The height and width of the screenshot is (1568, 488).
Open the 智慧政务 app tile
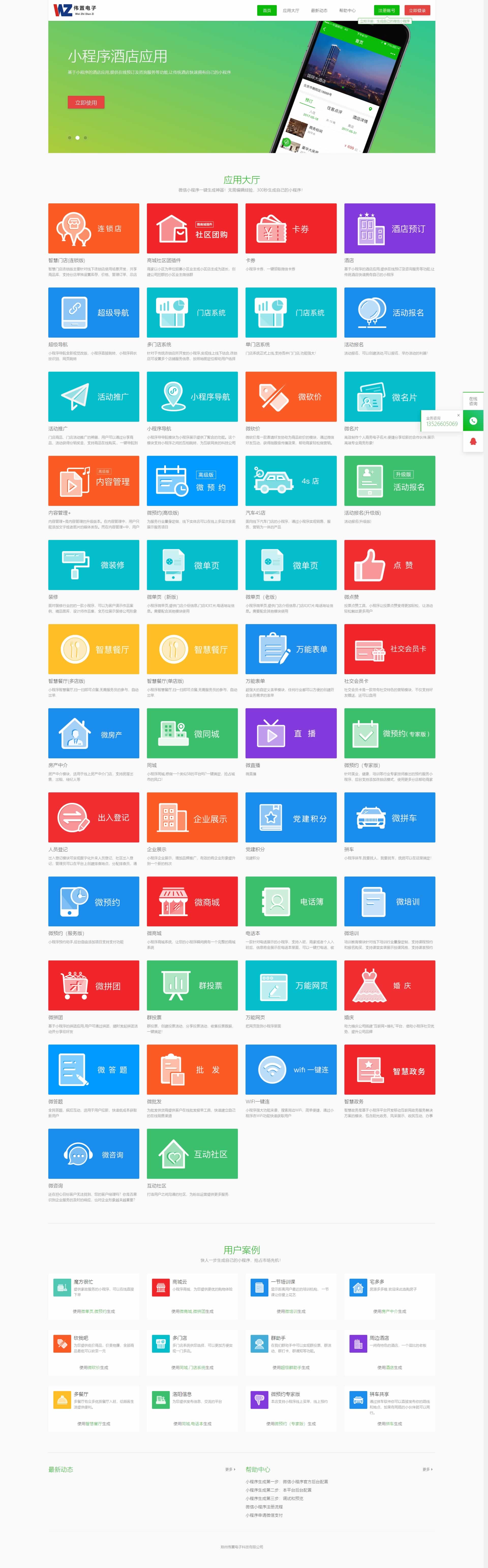(389, 1069)
